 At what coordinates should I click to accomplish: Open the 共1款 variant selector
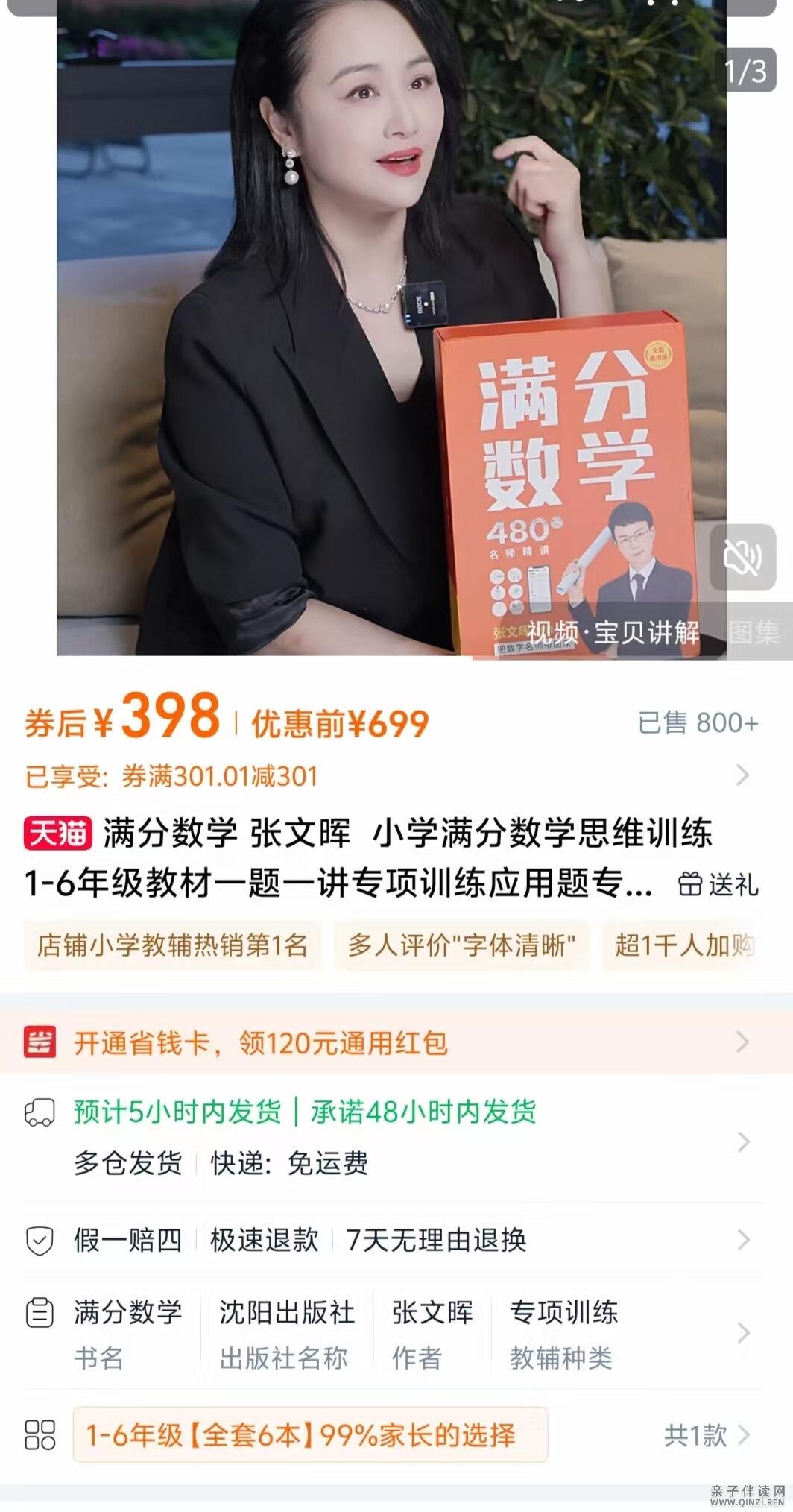(x=707, y=1434)
